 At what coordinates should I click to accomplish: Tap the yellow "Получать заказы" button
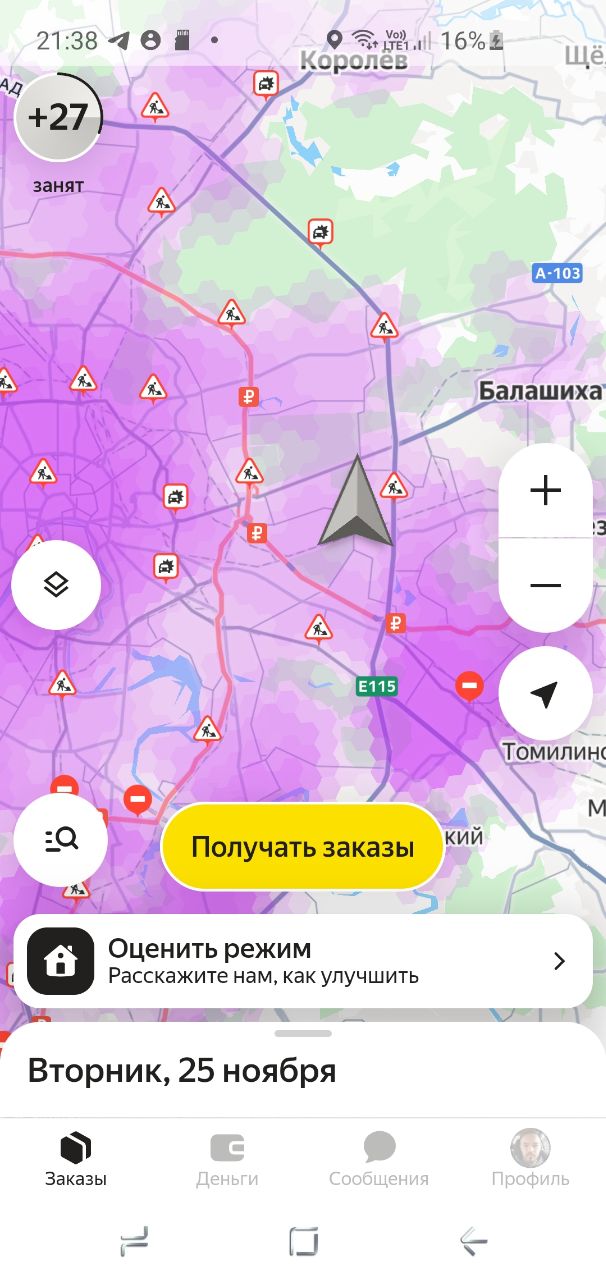[x=302, y=847]
